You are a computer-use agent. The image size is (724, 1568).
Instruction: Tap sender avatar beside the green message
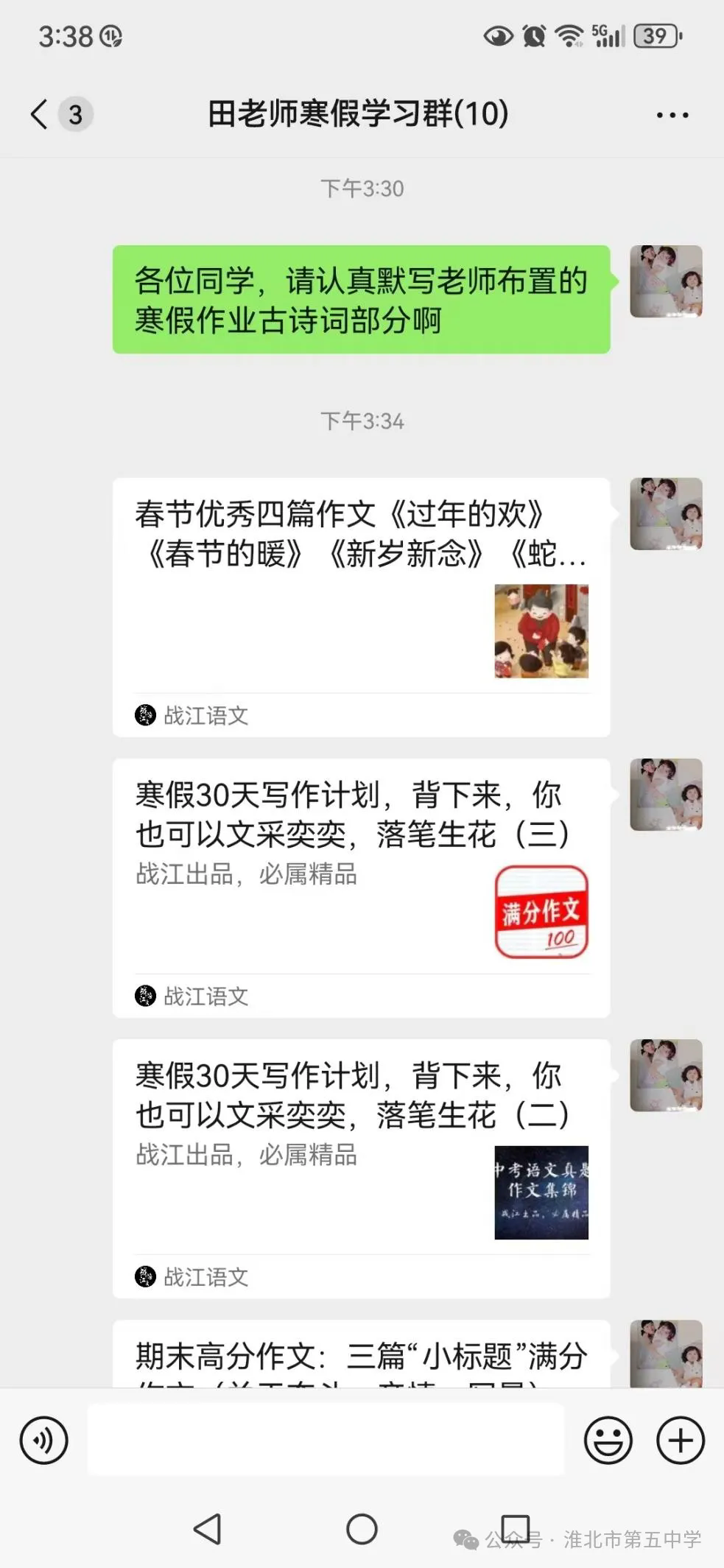[666, 281]
